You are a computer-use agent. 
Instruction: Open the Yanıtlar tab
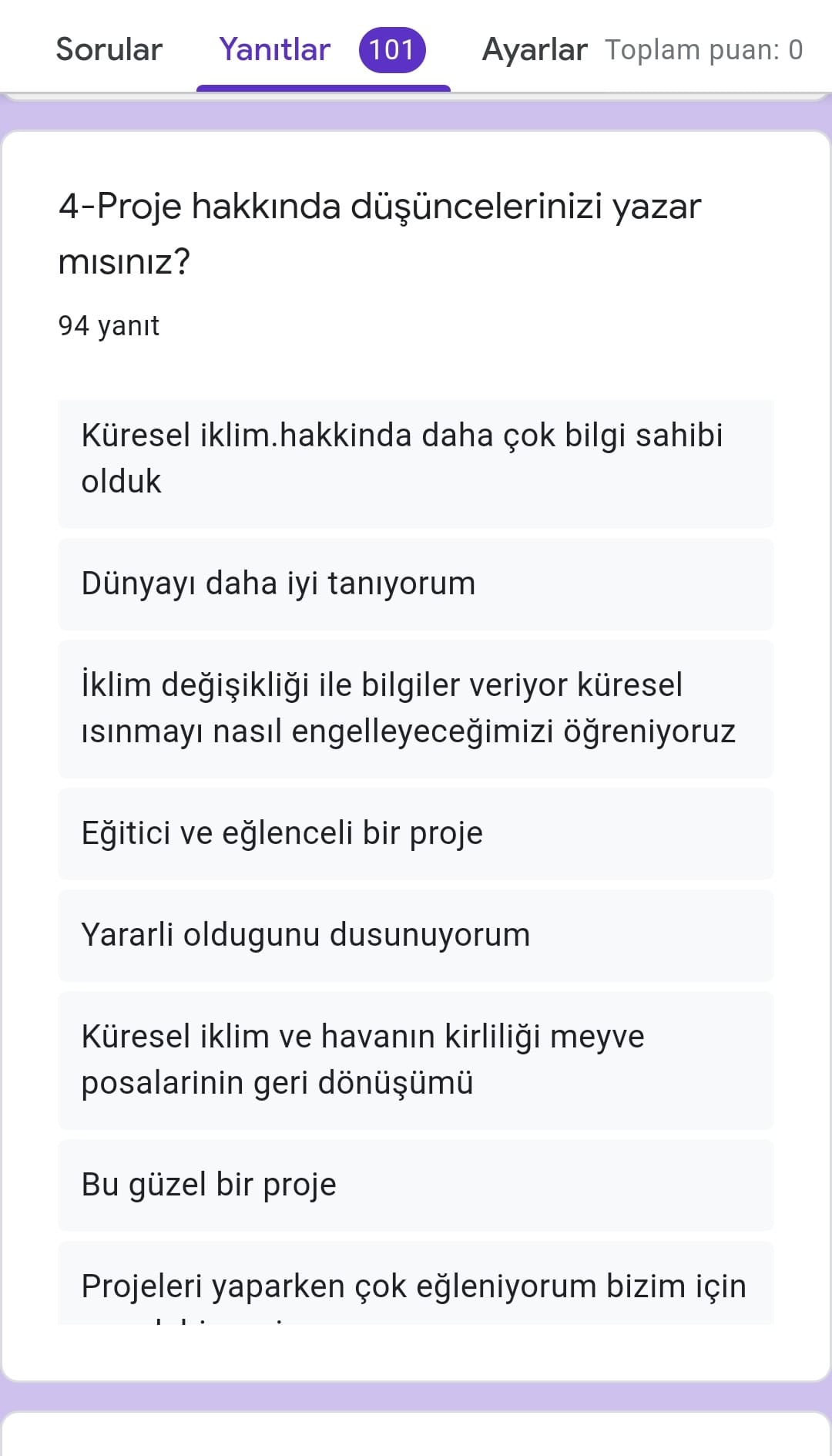(273, 49)
